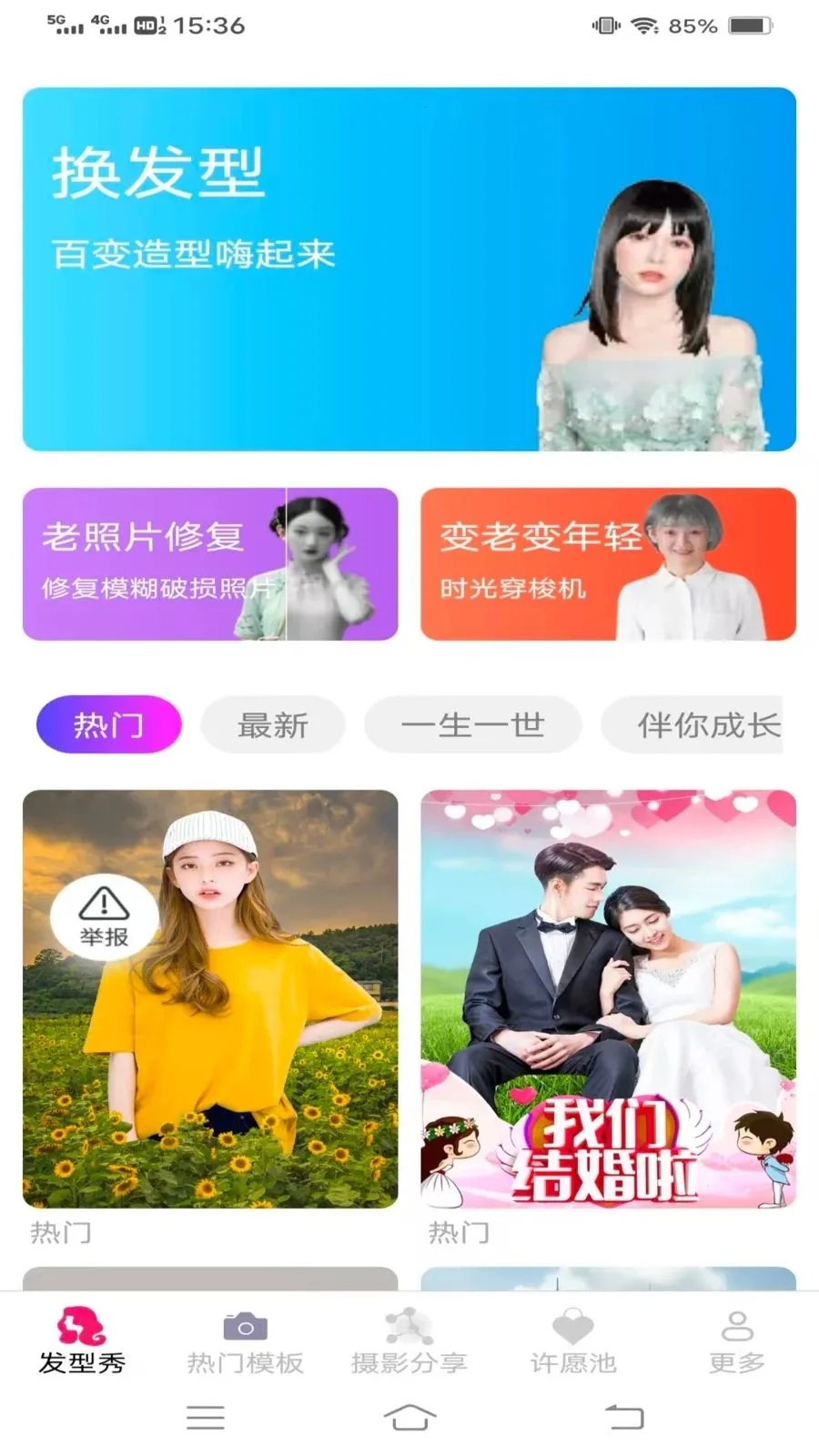The width and height of the screenshot is (819, 1456).
Task: Open the 换发型 hairstyle banner
Action: (x=409, y=268)
